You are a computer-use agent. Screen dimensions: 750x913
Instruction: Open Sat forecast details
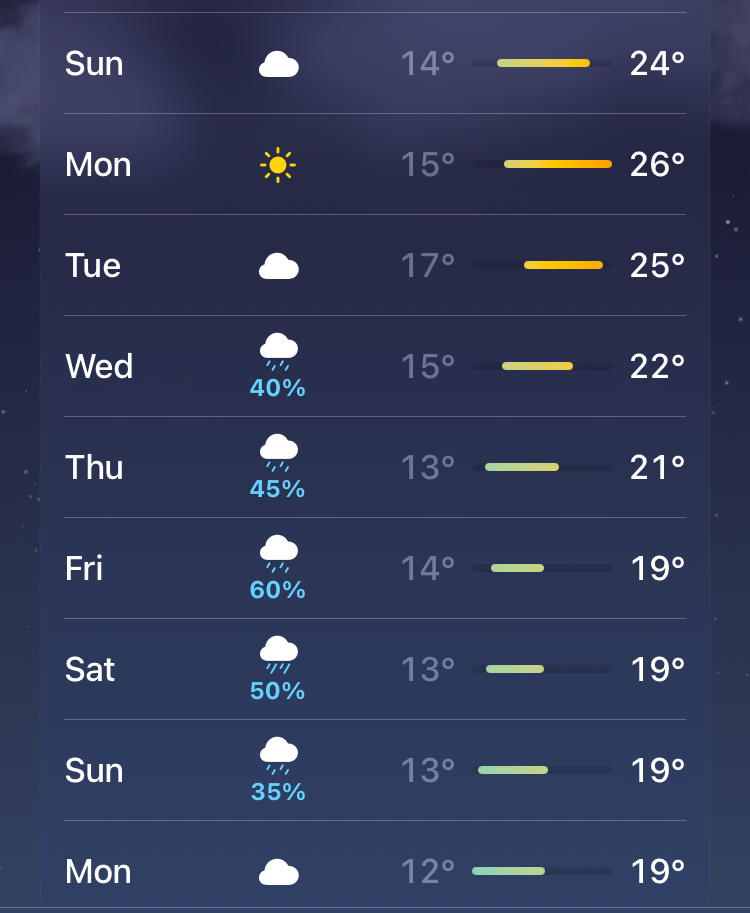pos(375,669)
